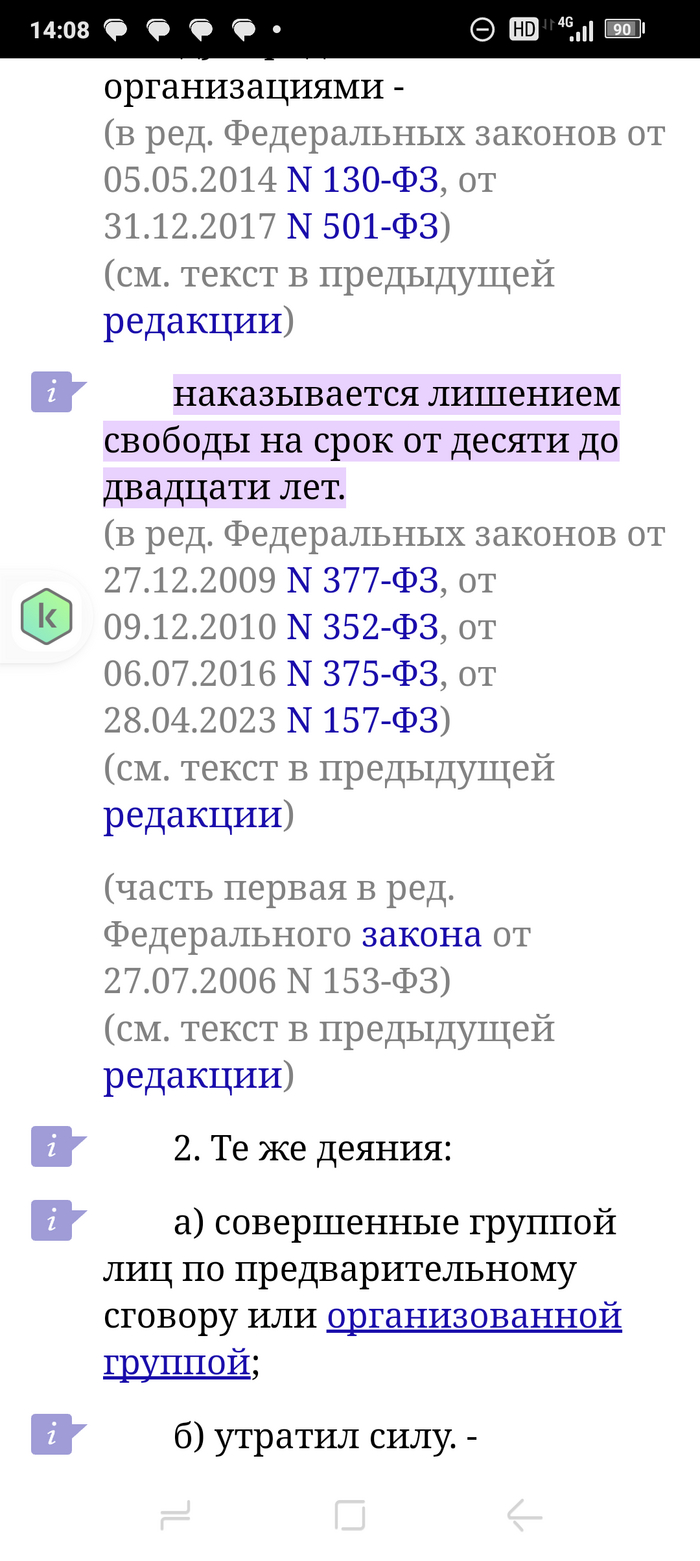The width and height of the screenshot is (700, 1561).
Task: Open 'редакции' link after N 157-ФЗ note
Action: (x=193, y=815)
